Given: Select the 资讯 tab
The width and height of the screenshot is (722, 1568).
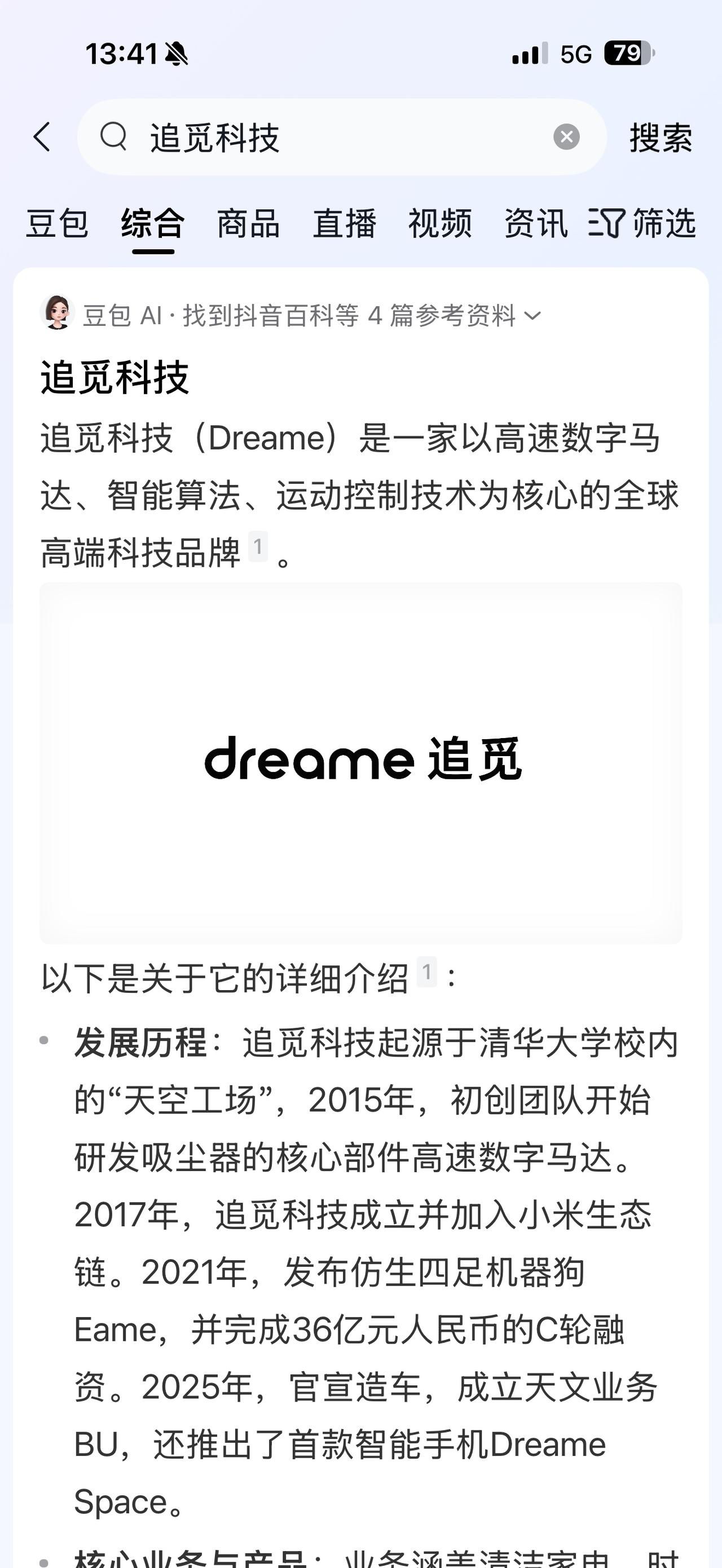Looking at the screenshot, I should pos(535,225).
